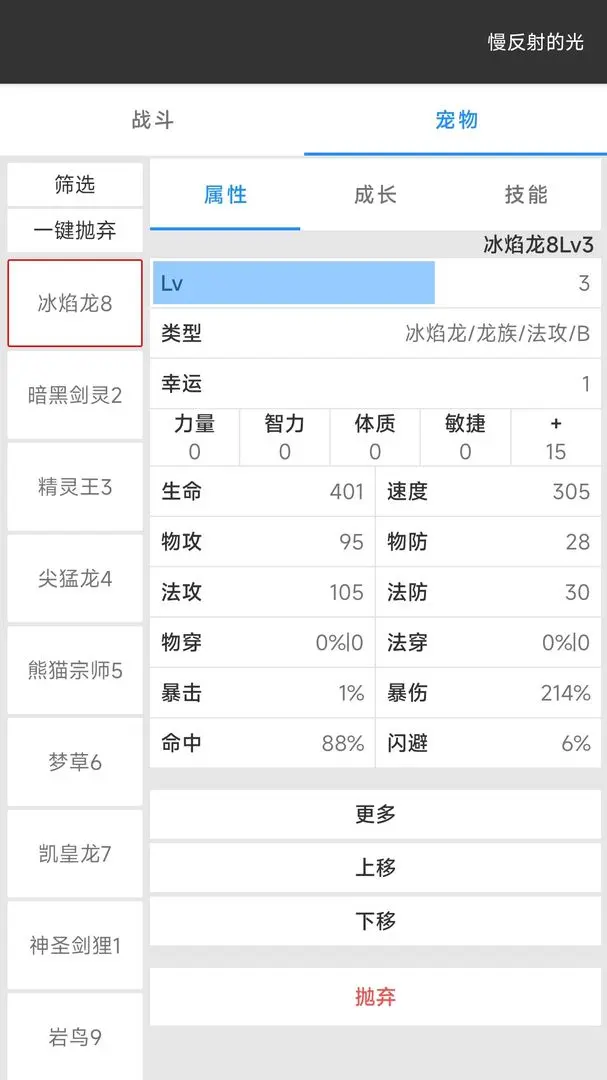This screenshot has width=607, height=1080.
Task: Select pet 冰焰龙8 in the list
Action: pos(75,303)
